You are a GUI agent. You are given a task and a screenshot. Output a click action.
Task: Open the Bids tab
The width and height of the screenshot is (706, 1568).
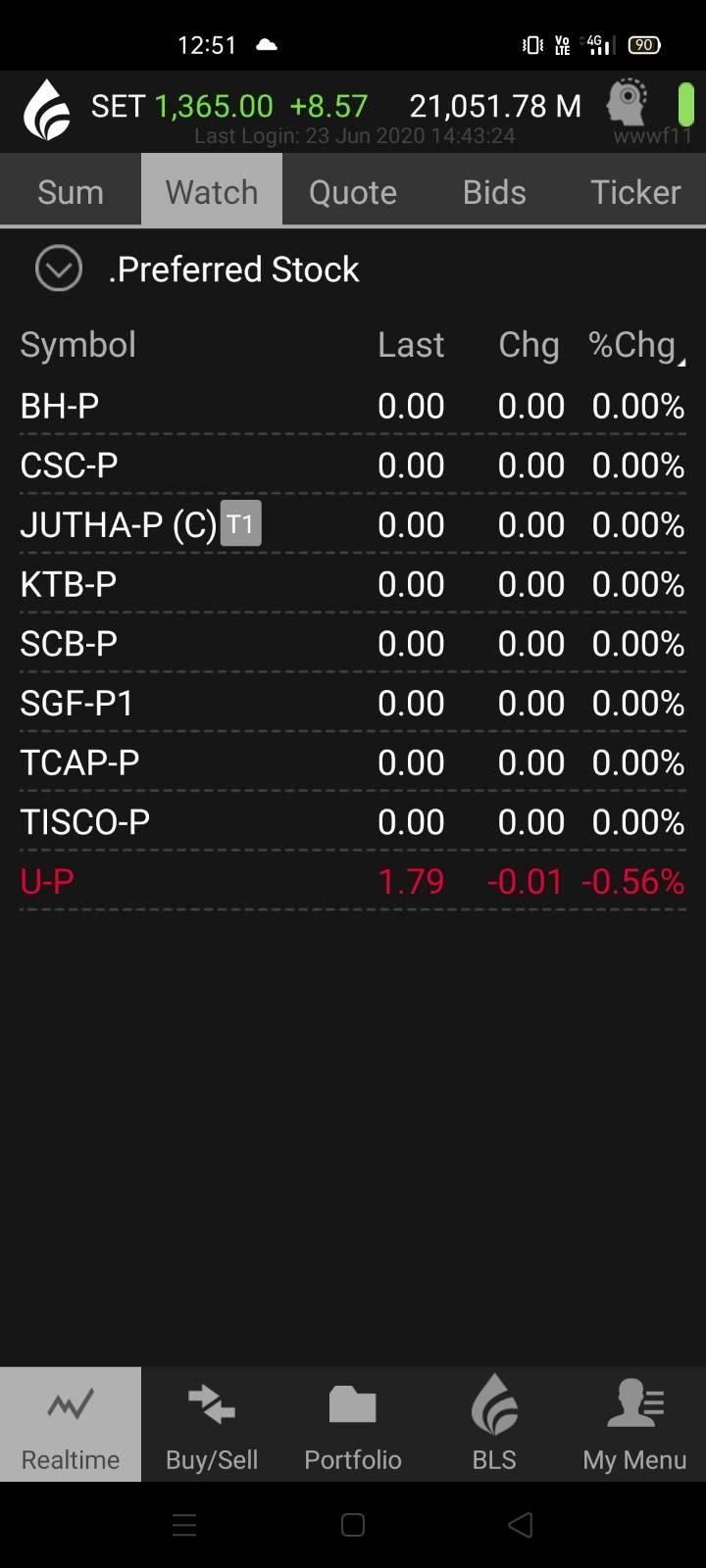[494, 192]
